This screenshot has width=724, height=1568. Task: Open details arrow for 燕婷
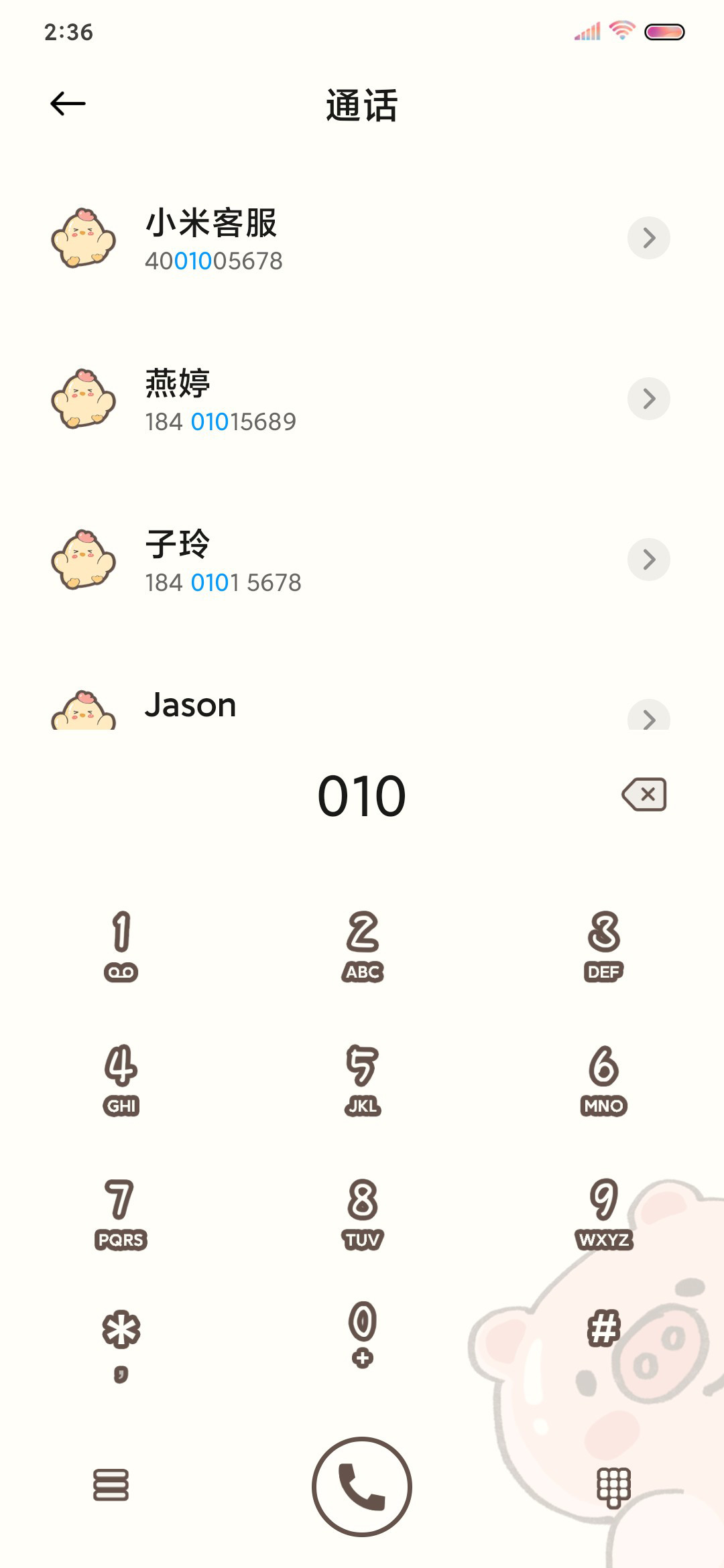coord(648,399)
